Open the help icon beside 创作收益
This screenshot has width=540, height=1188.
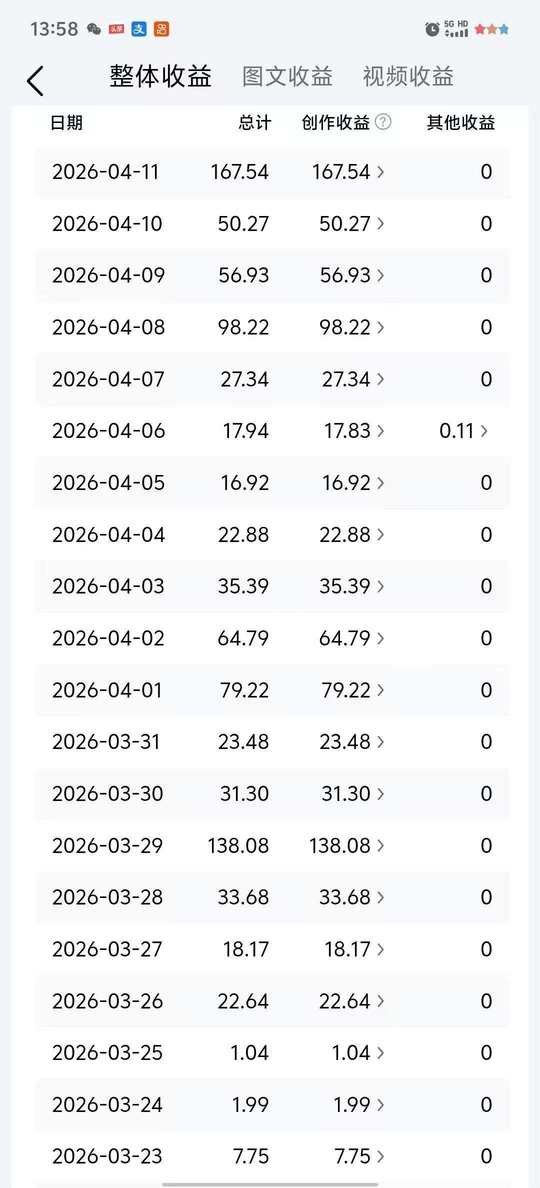[x=383, y=122]
